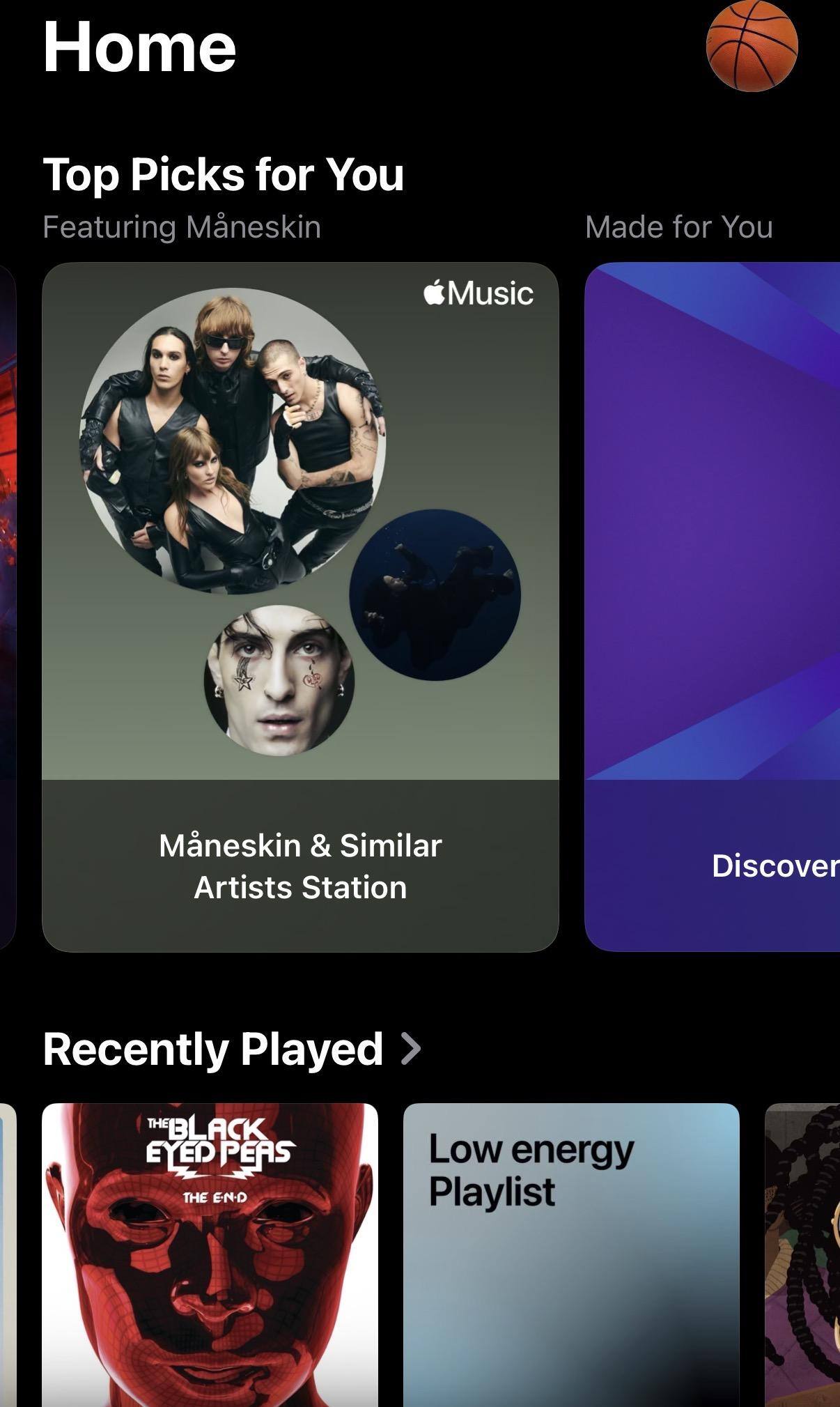
Task: Open the Low energy Playlist tile
Action: [570, 1254]
